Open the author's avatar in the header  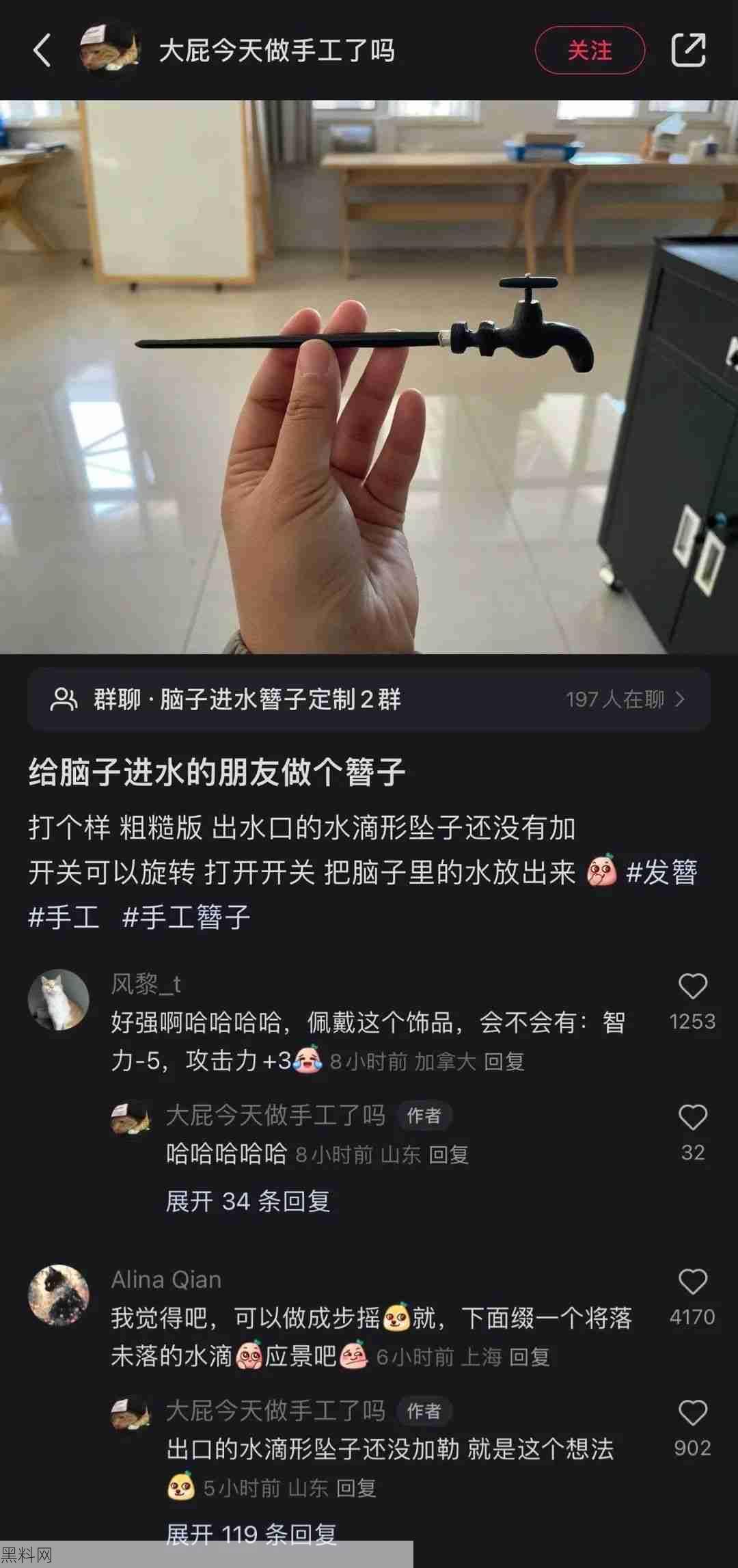coord(109,50)
